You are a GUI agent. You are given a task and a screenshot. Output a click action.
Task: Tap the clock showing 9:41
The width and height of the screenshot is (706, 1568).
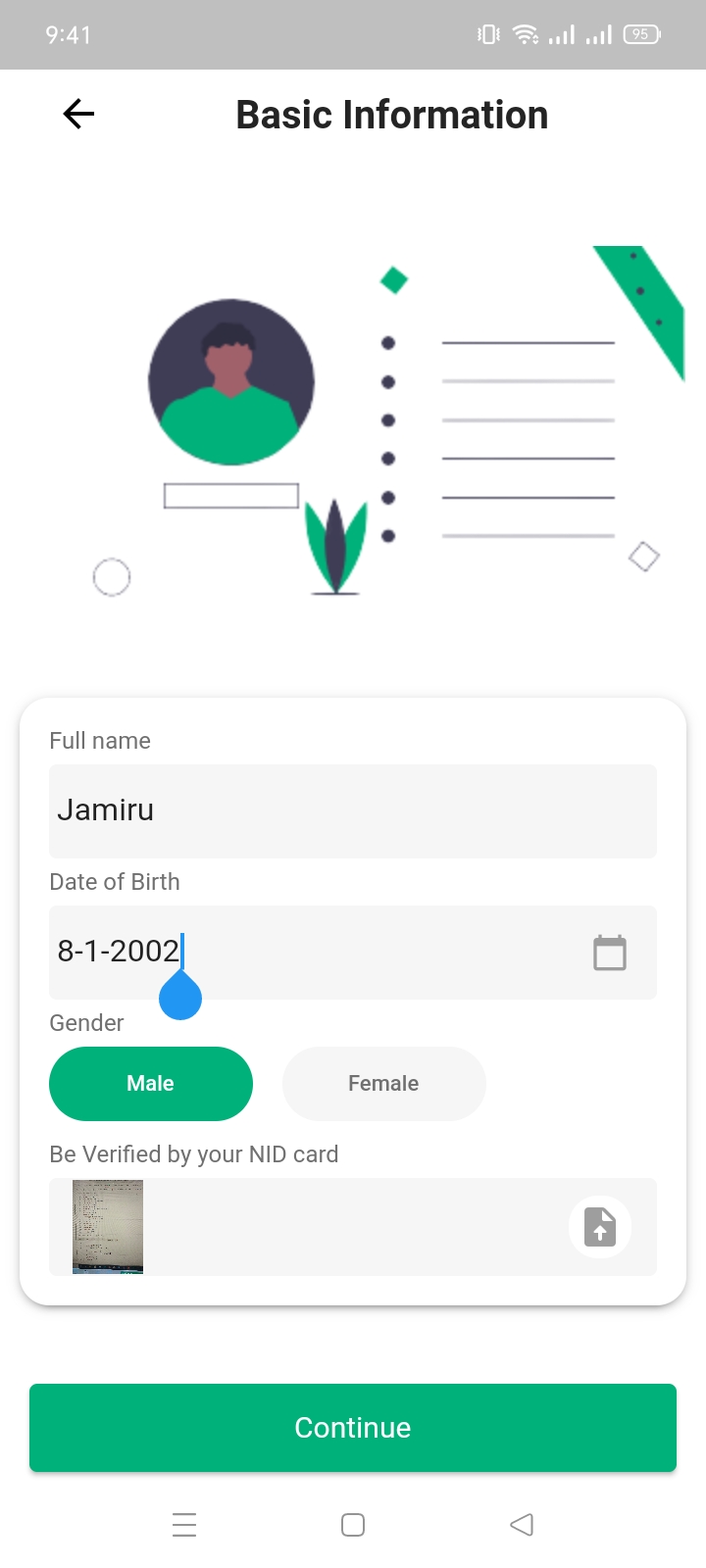[x=69, y=34]
